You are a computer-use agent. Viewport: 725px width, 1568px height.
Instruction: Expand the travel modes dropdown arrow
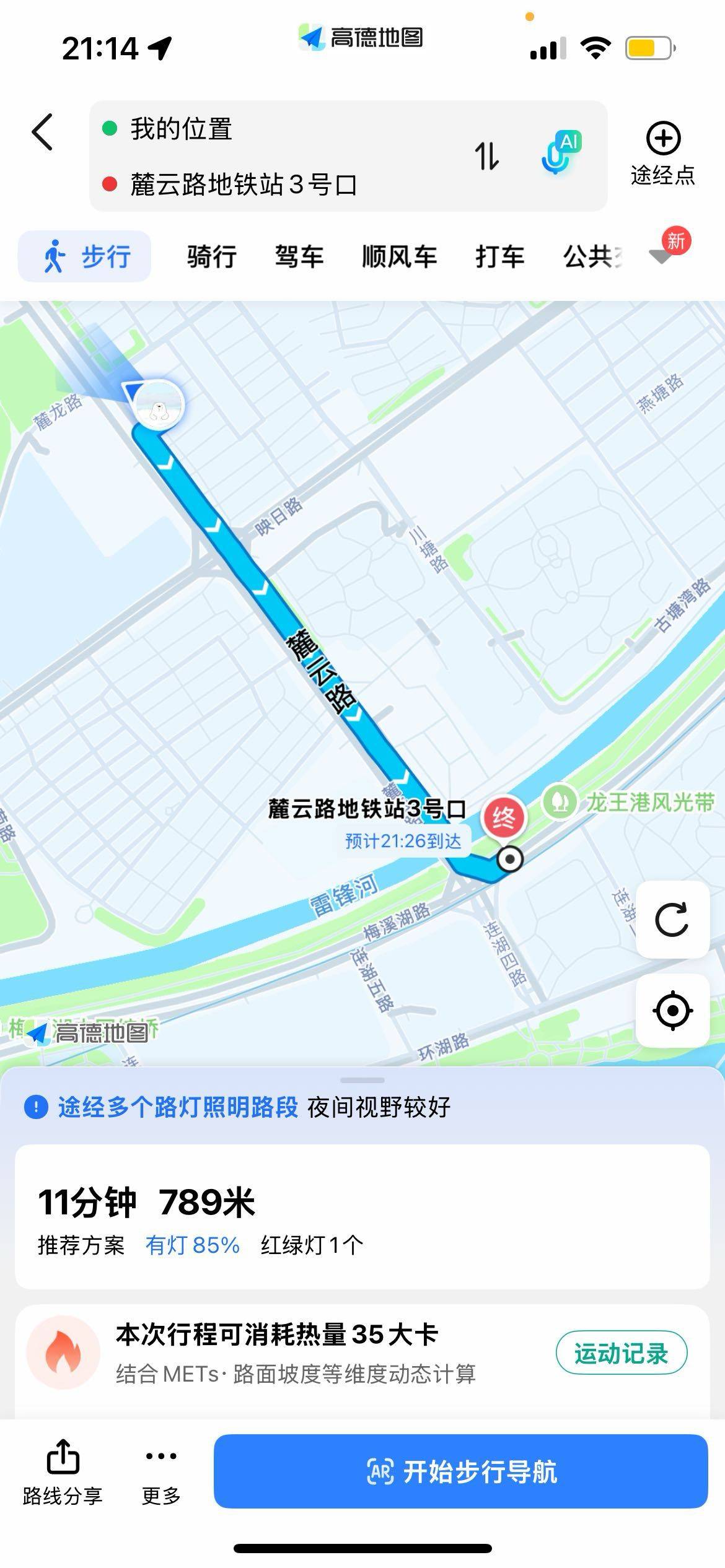[661, 255]
